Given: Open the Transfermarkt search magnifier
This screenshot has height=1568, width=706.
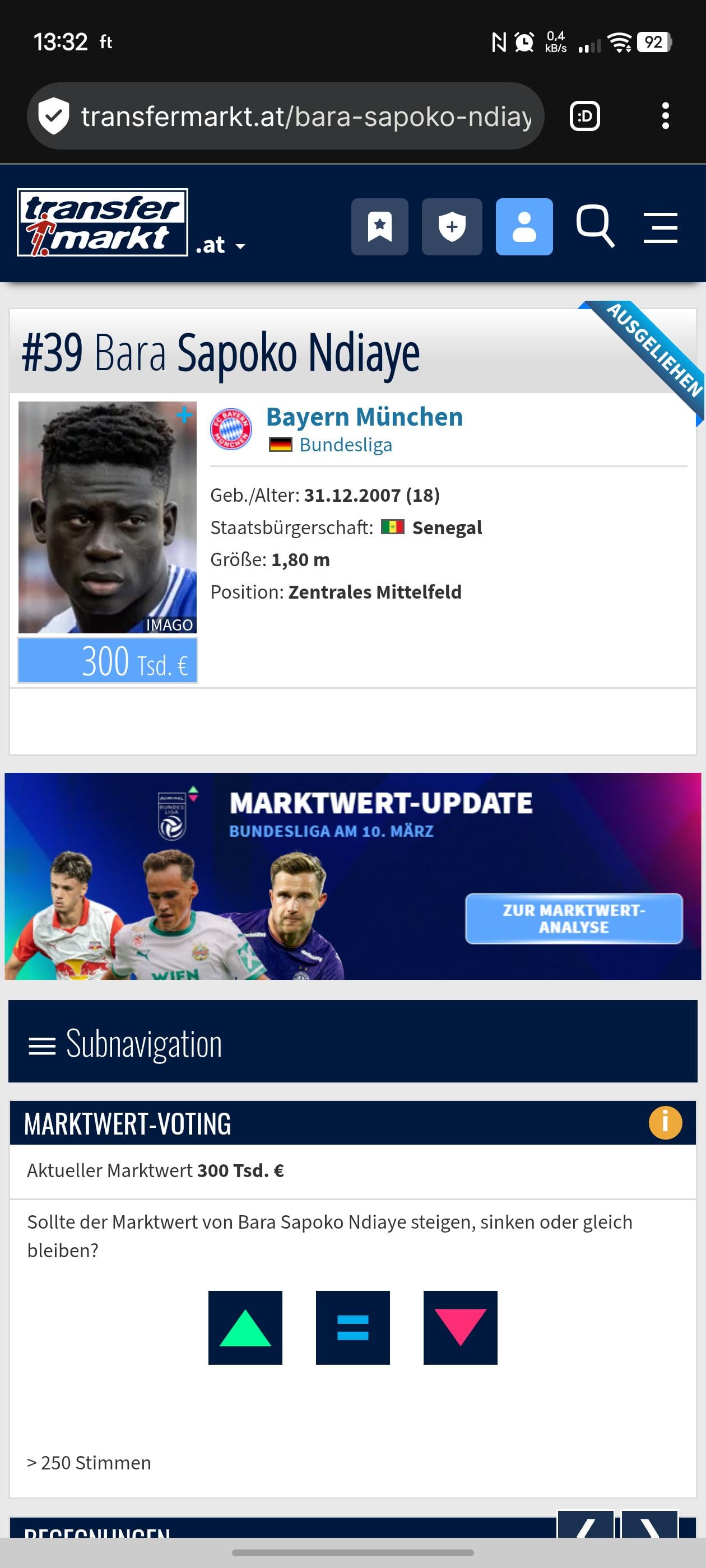Looking at the screenshot, I should pyautogui.click(x=594, y=226).
